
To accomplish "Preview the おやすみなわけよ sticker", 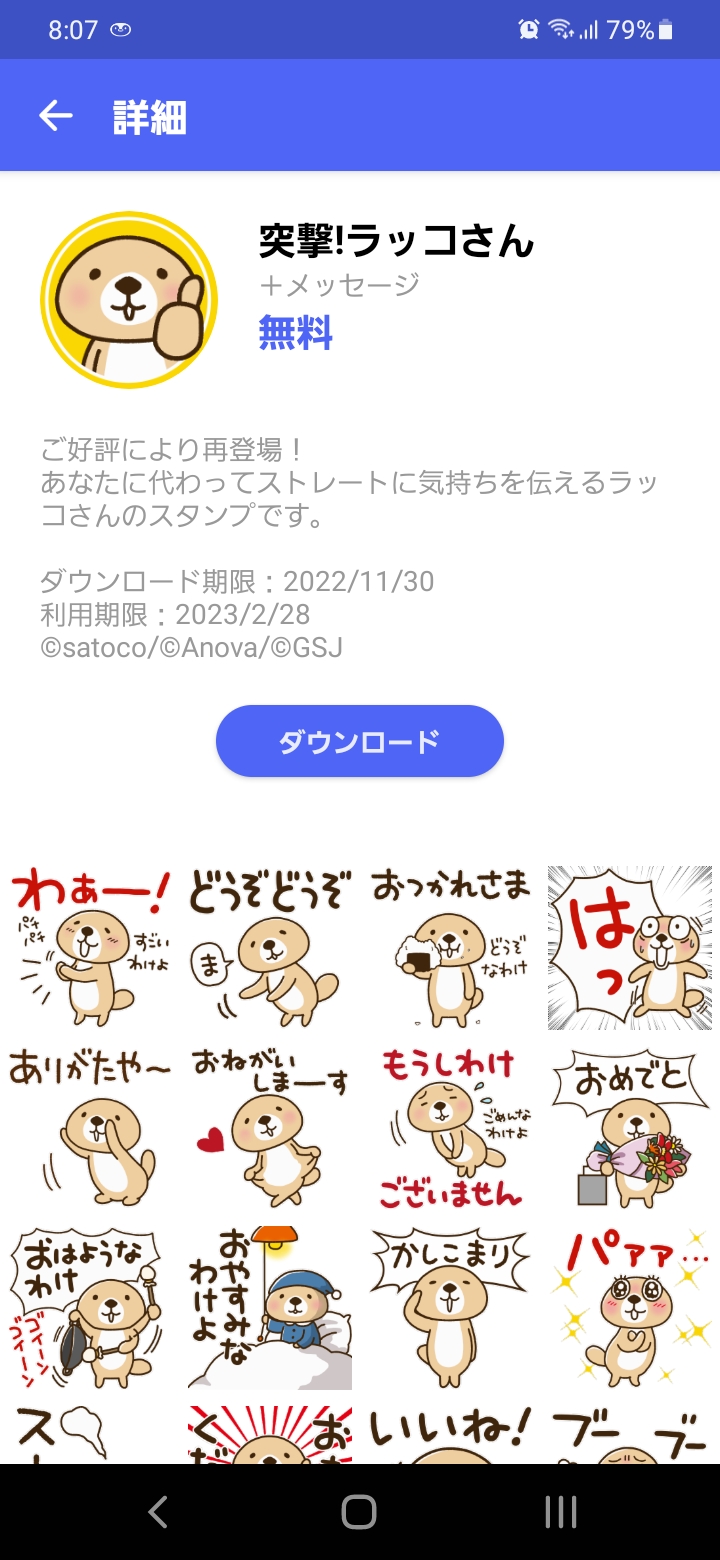I will point(270,1307).
